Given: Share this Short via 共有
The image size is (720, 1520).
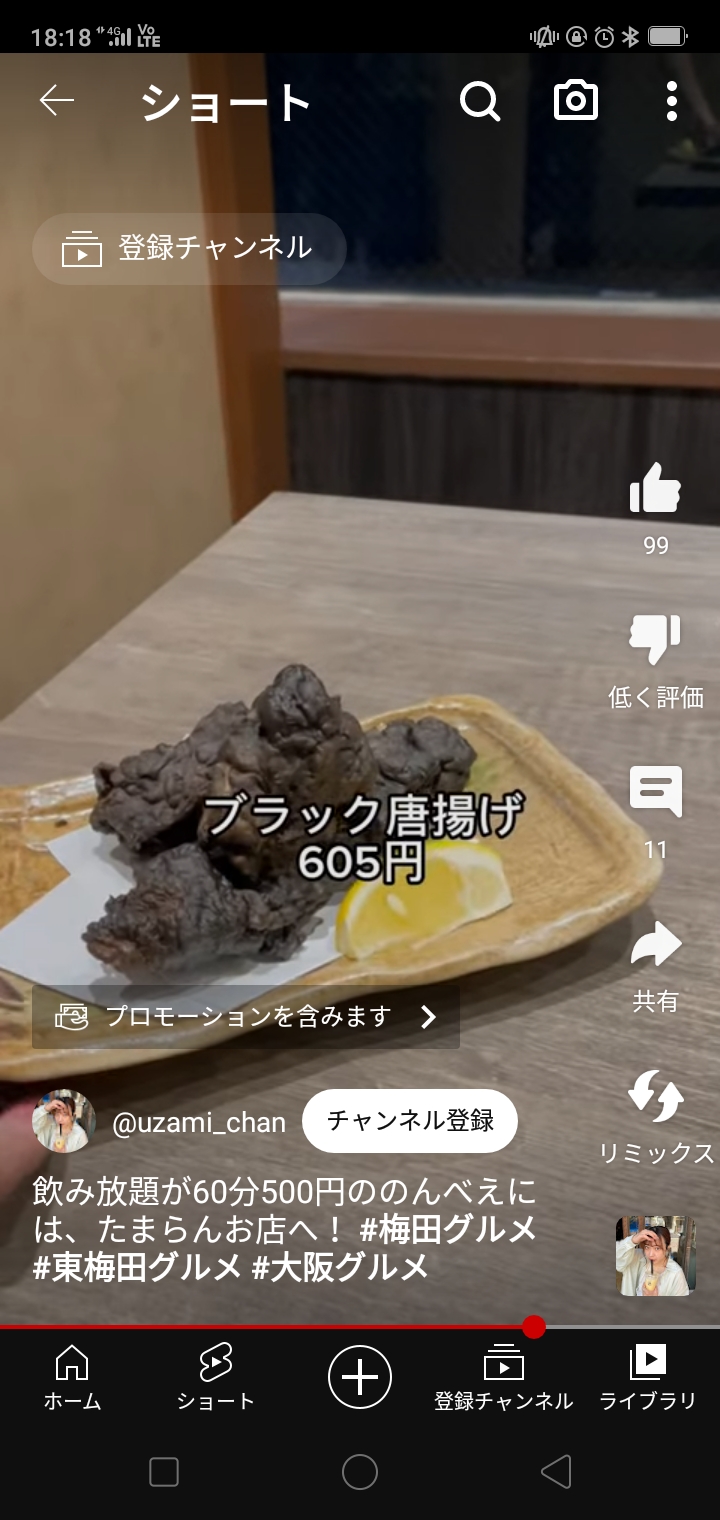Looking at the screenshot, I should (655, 947).
